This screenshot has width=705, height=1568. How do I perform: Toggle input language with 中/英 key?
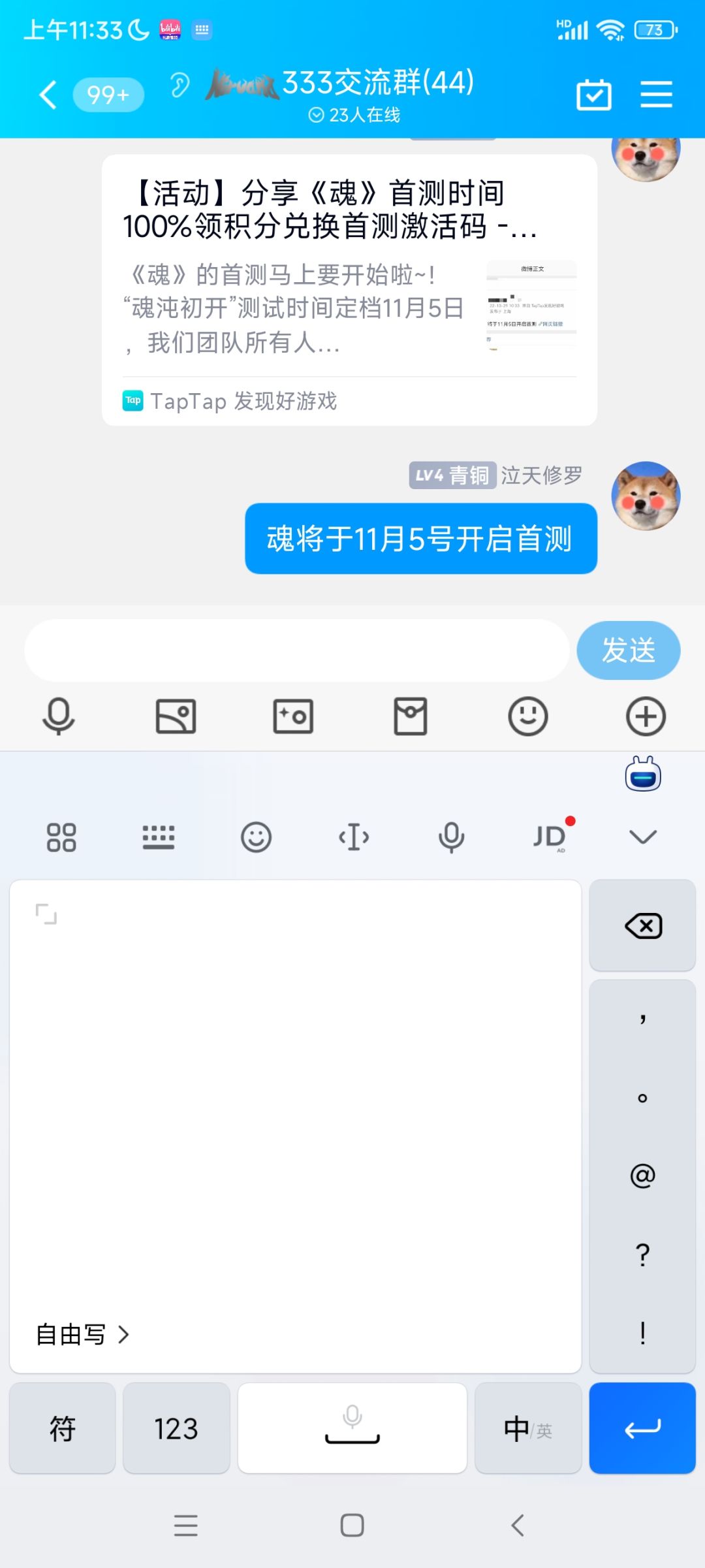coord(527,1429)
